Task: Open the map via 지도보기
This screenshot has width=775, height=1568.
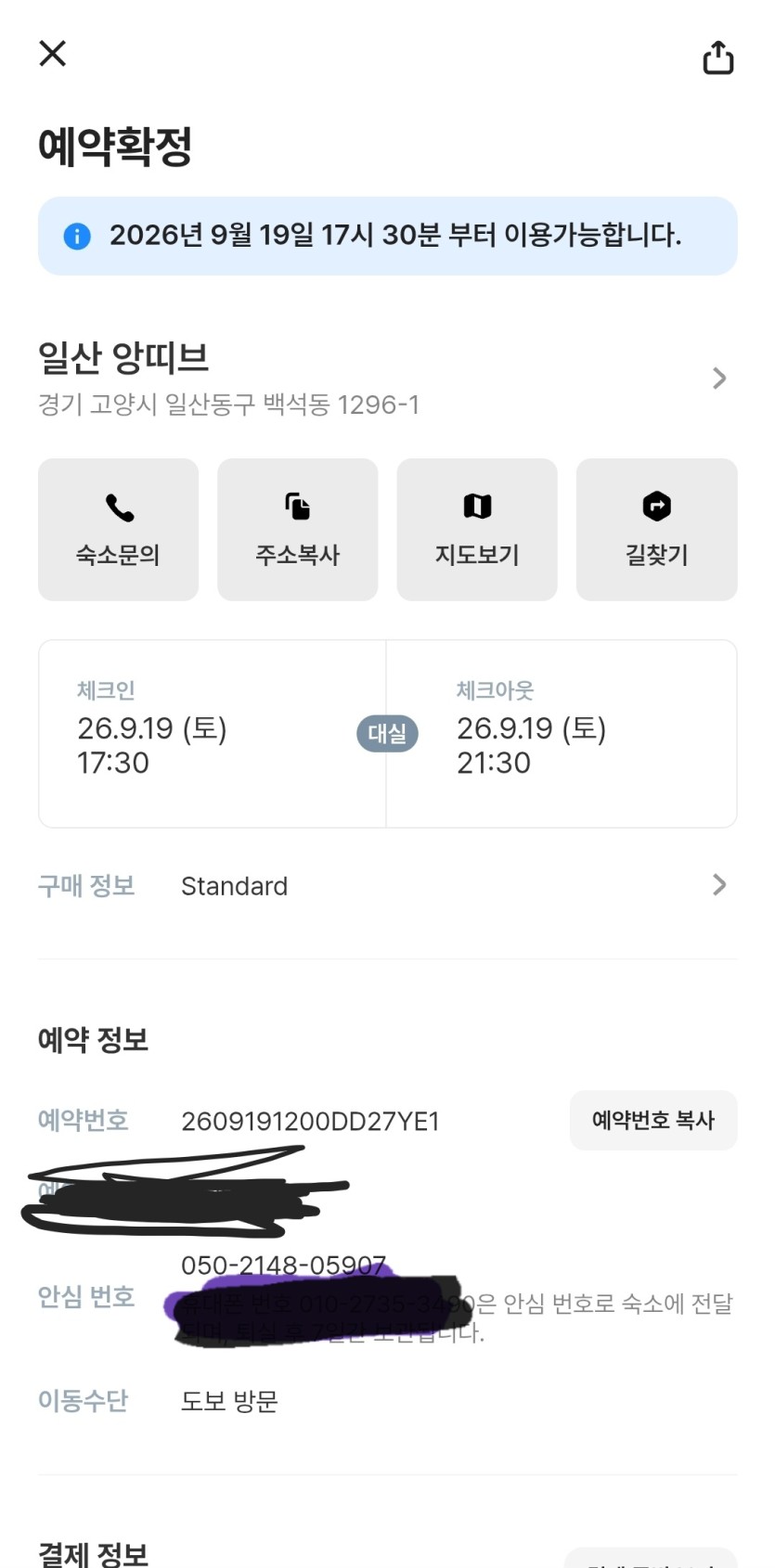Action: (x=477, y=530)
